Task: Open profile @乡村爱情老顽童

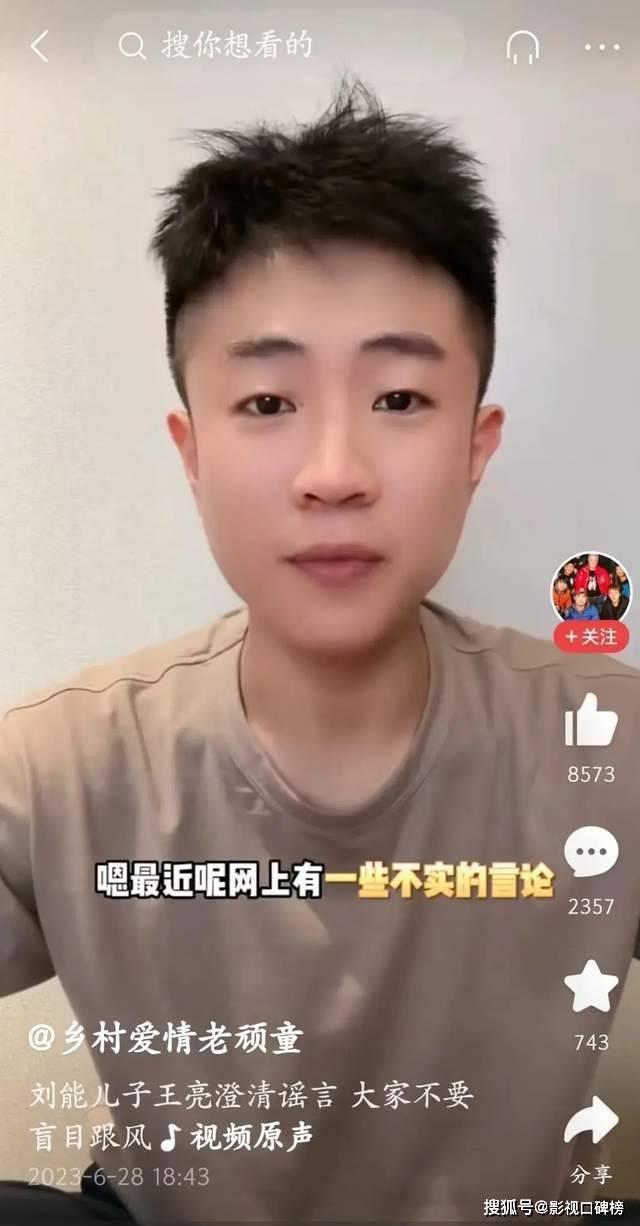Action: (165, 1040)
